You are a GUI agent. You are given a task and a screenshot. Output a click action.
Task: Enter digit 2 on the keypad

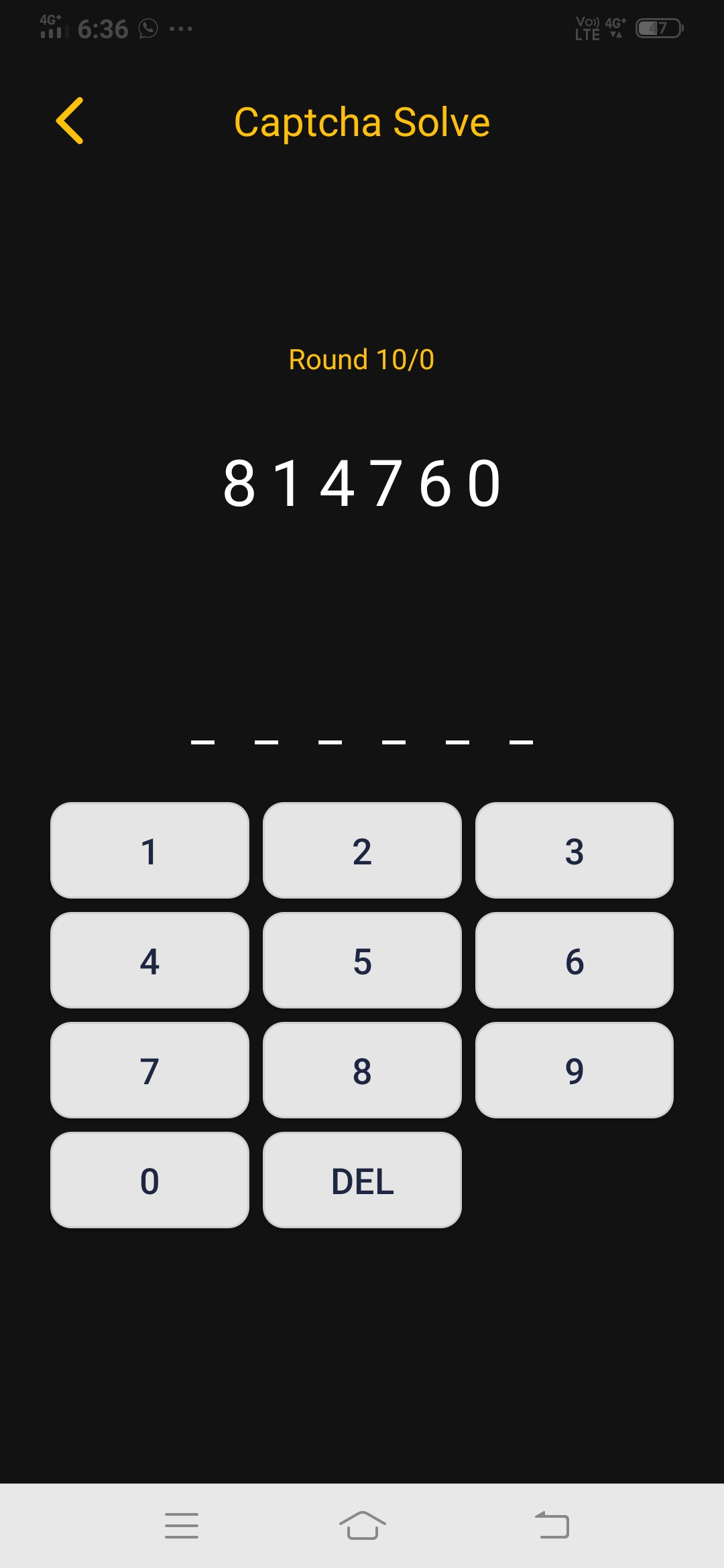[362, 850]
